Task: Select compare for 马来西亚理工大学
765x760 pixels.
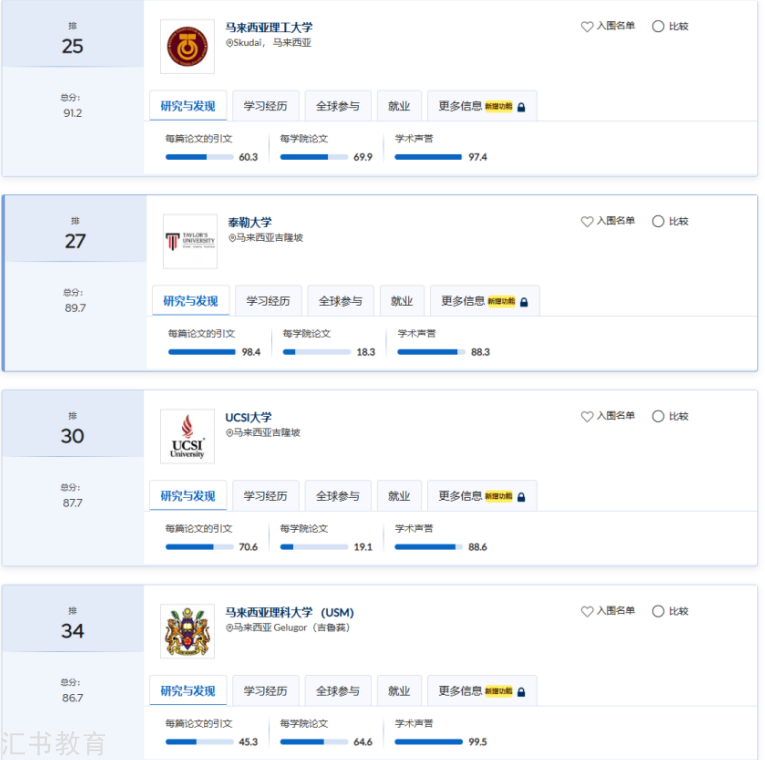Action: click(670, 27)
